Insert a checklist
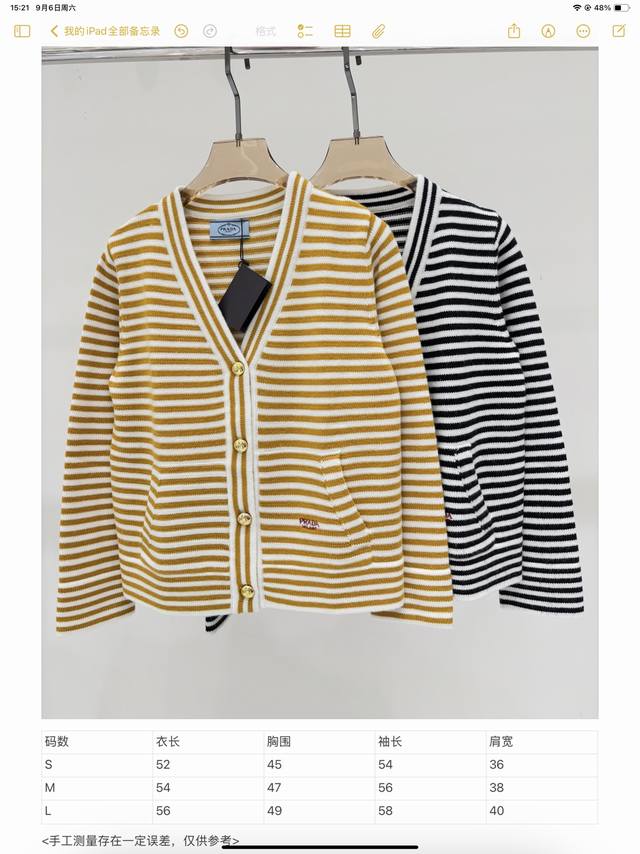This screenshot has width=640, height=854. pyautogui.click(x=305, y=31)
